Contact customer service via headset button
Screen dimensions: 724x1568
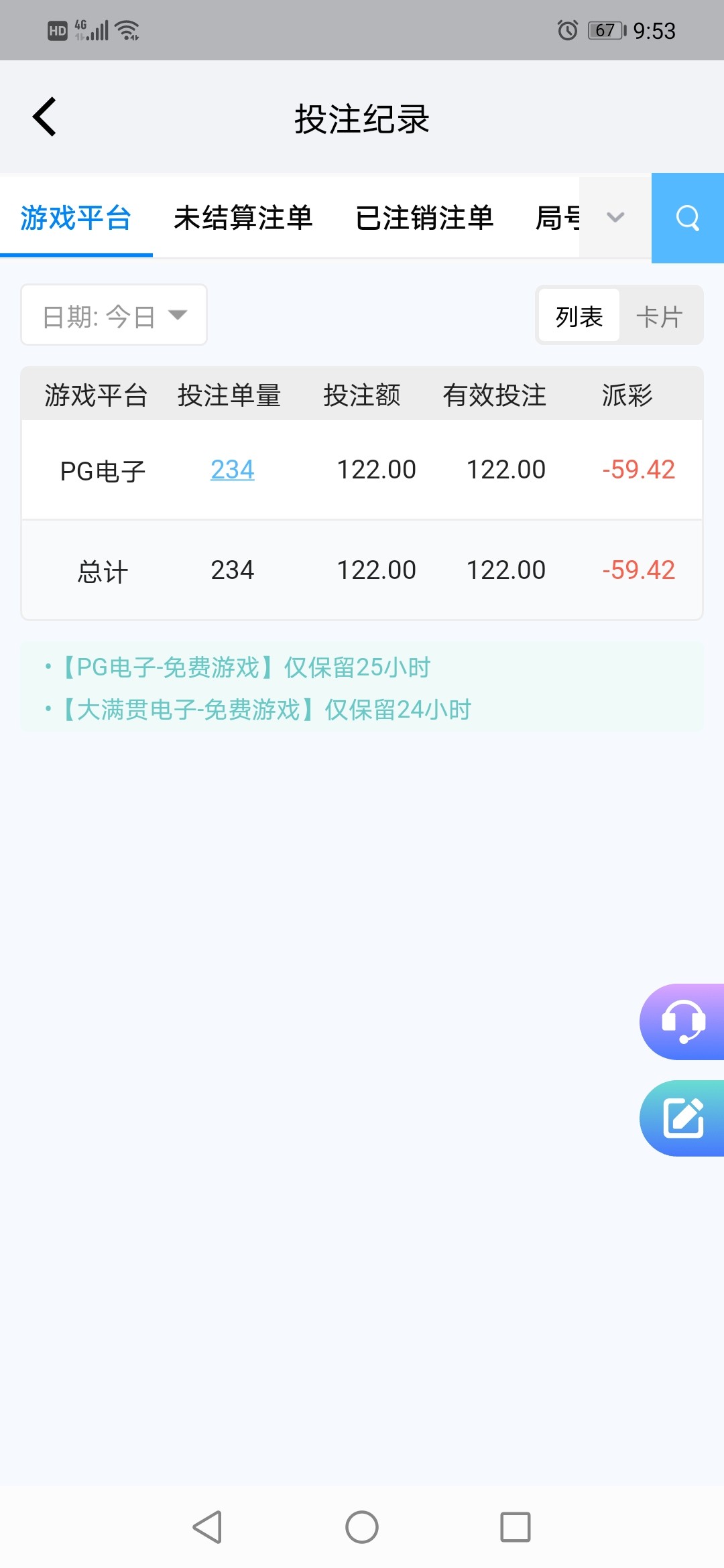pyautogui.click(x=683, y=1022)
